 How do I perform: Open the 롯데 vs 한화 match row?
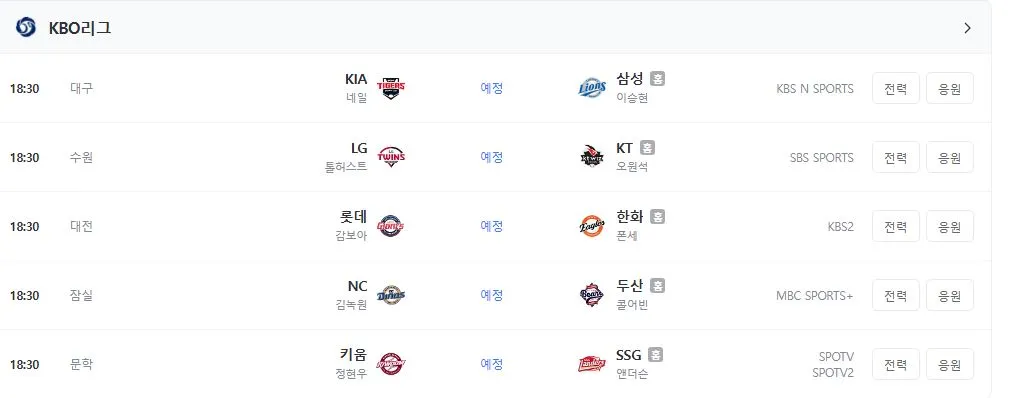pyautogui.click(x=496, y=226)
